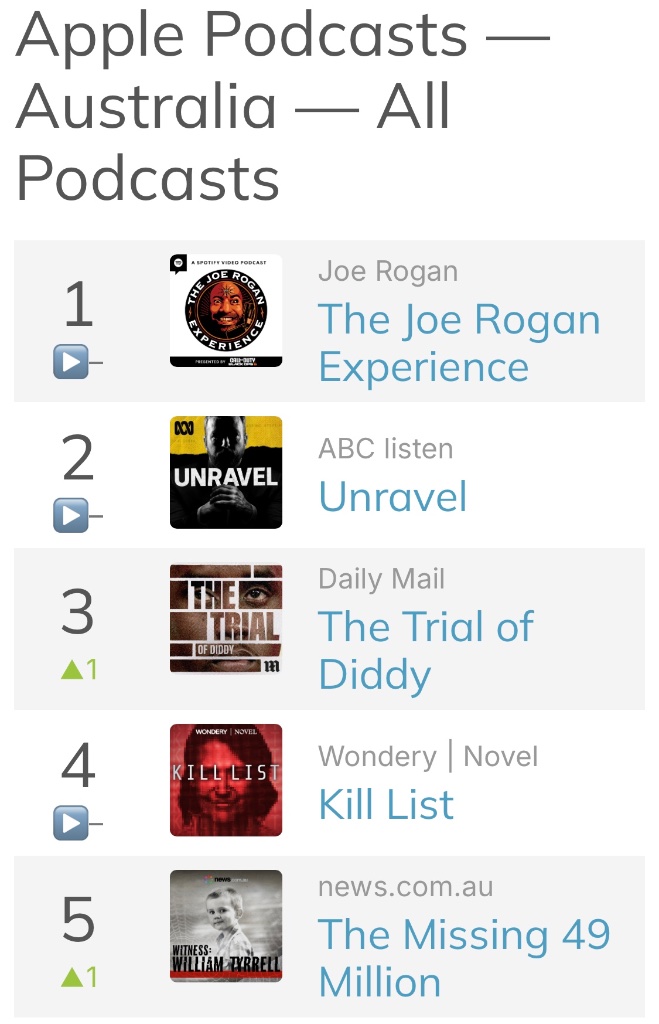Tap the Witness: William Tyrrell cover art
Screen dimensions: 659x1024
pos(226,926)
